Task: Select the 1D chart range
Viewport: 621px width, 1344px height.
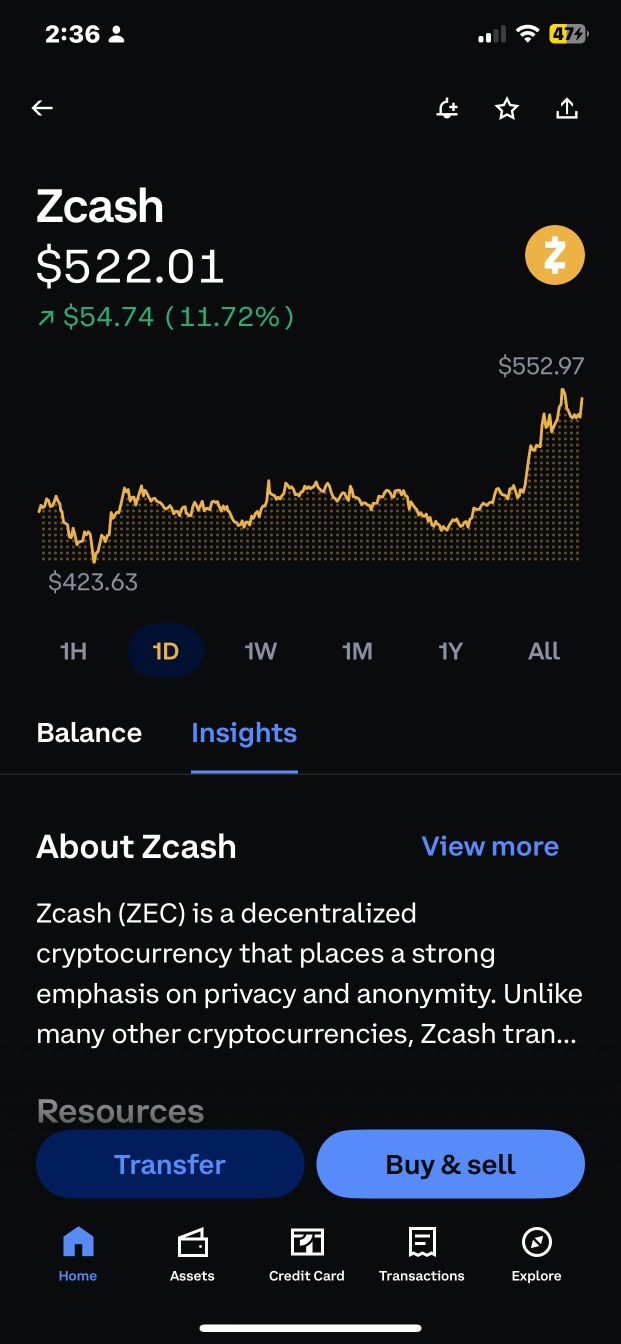Action: (166, 651)
